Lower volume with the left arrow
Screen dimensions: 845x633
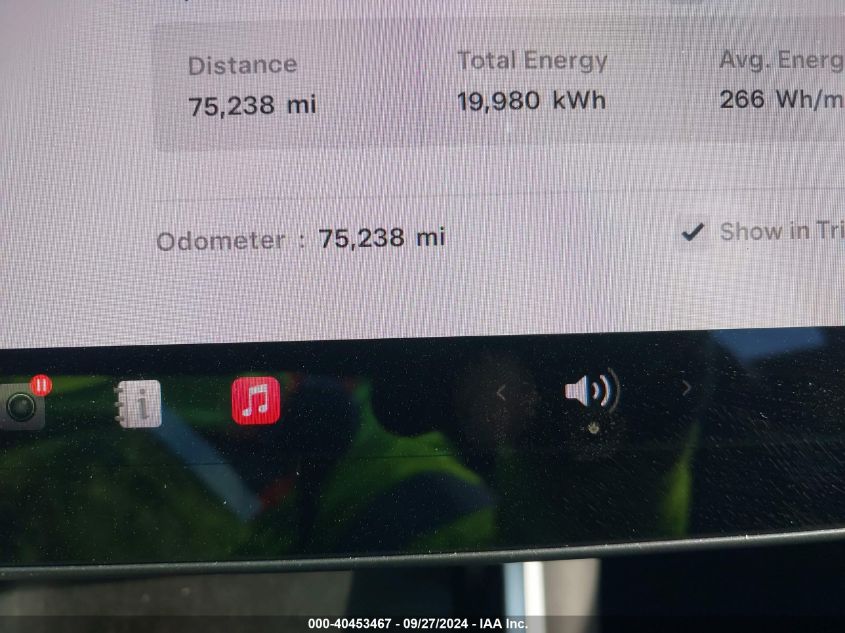coord(502,392)
